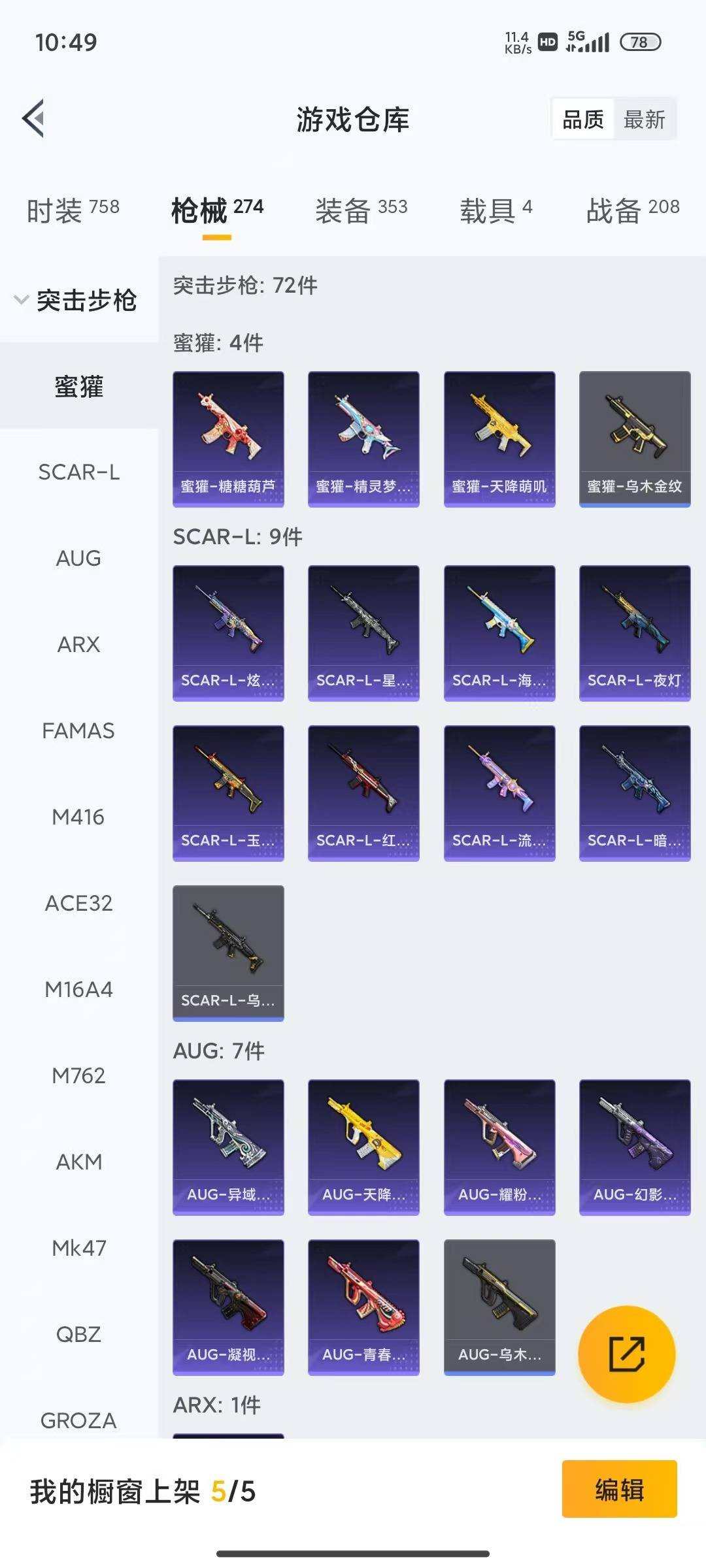View the AUG-天降 skin card

[363, 1147]
